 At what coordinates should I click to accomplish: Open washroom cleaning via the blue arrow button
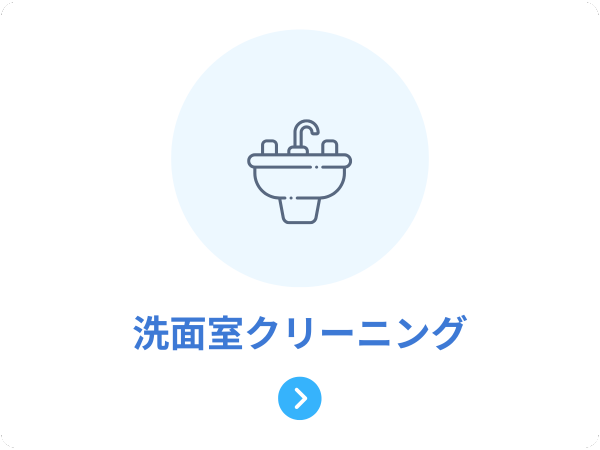300,398
